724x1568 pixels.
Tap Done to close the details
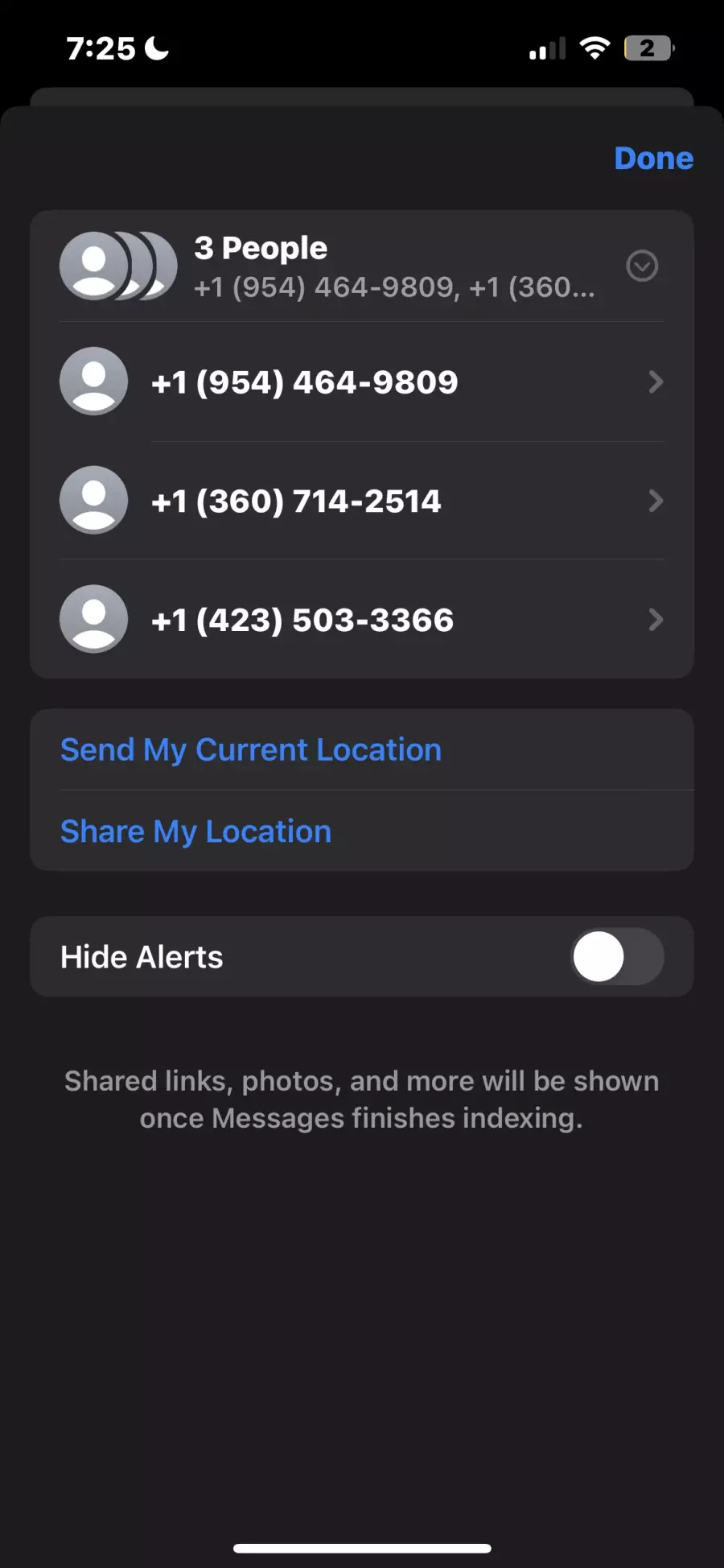coord(653,159)
